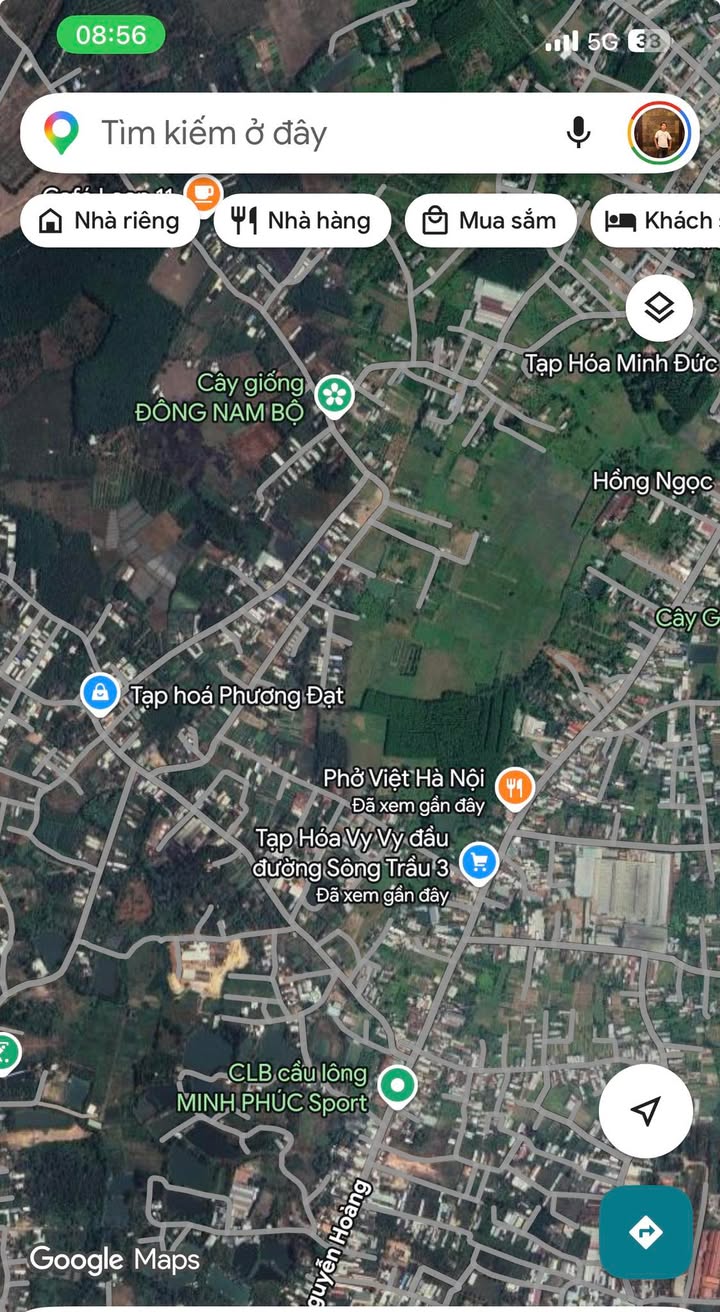Open CLB cầu lông MINH PHÚC Sport pin
This screenshot has height=1312, width=720.
point(399,1086)
